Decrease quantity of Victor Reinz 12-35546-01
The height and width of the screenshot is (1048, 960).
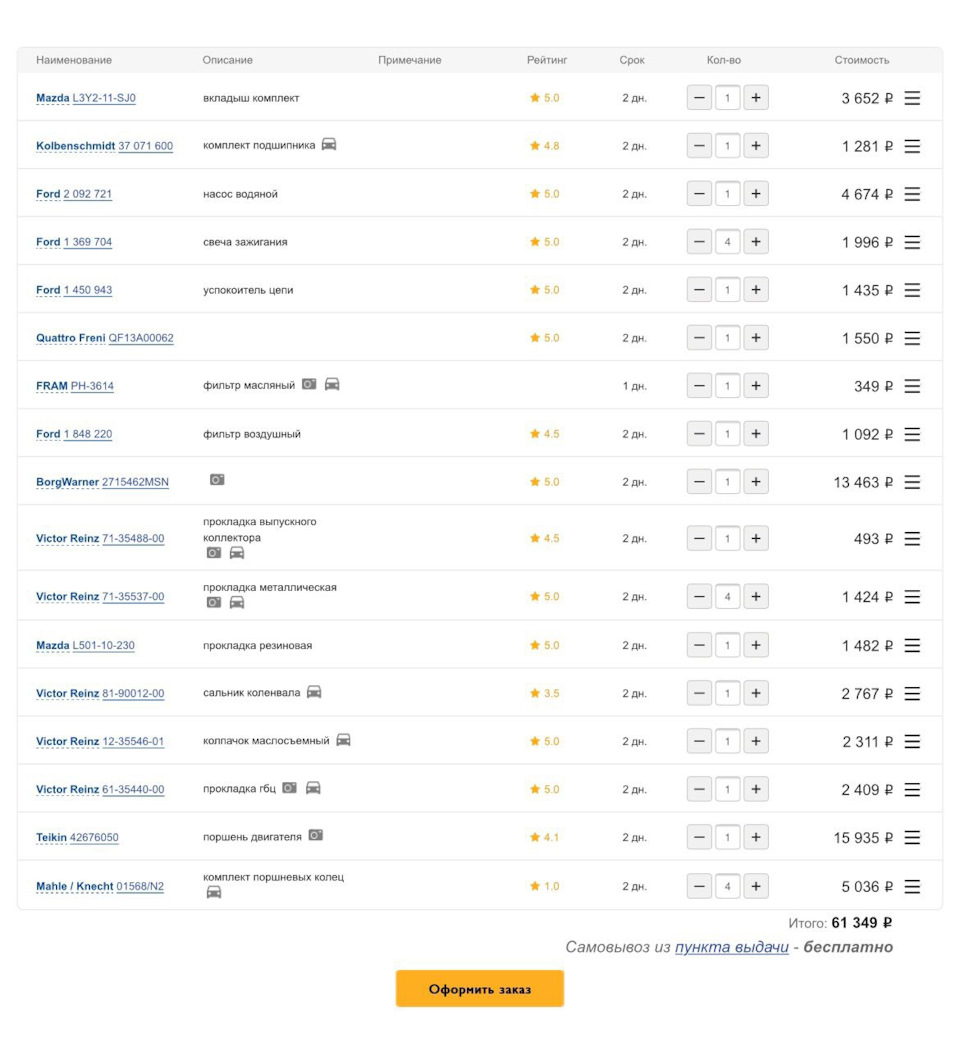pyautogui.click(x=699, y=741)
